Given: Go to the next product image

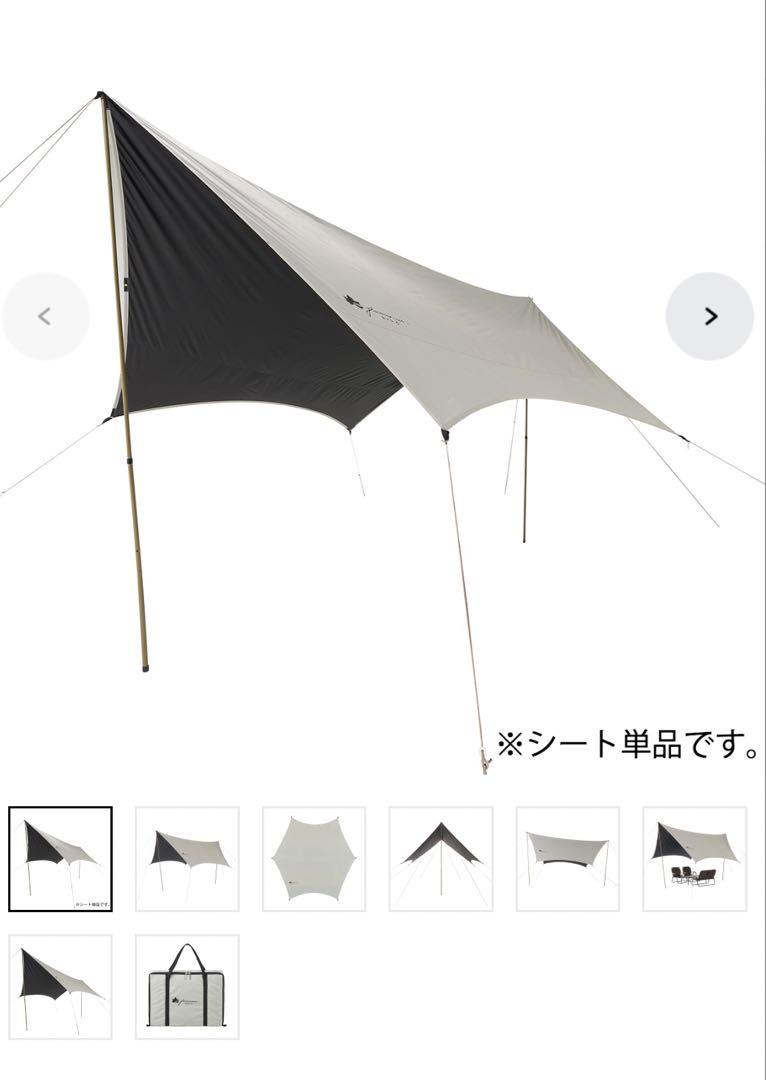Looking at the screenshot, I should [709, 316].
